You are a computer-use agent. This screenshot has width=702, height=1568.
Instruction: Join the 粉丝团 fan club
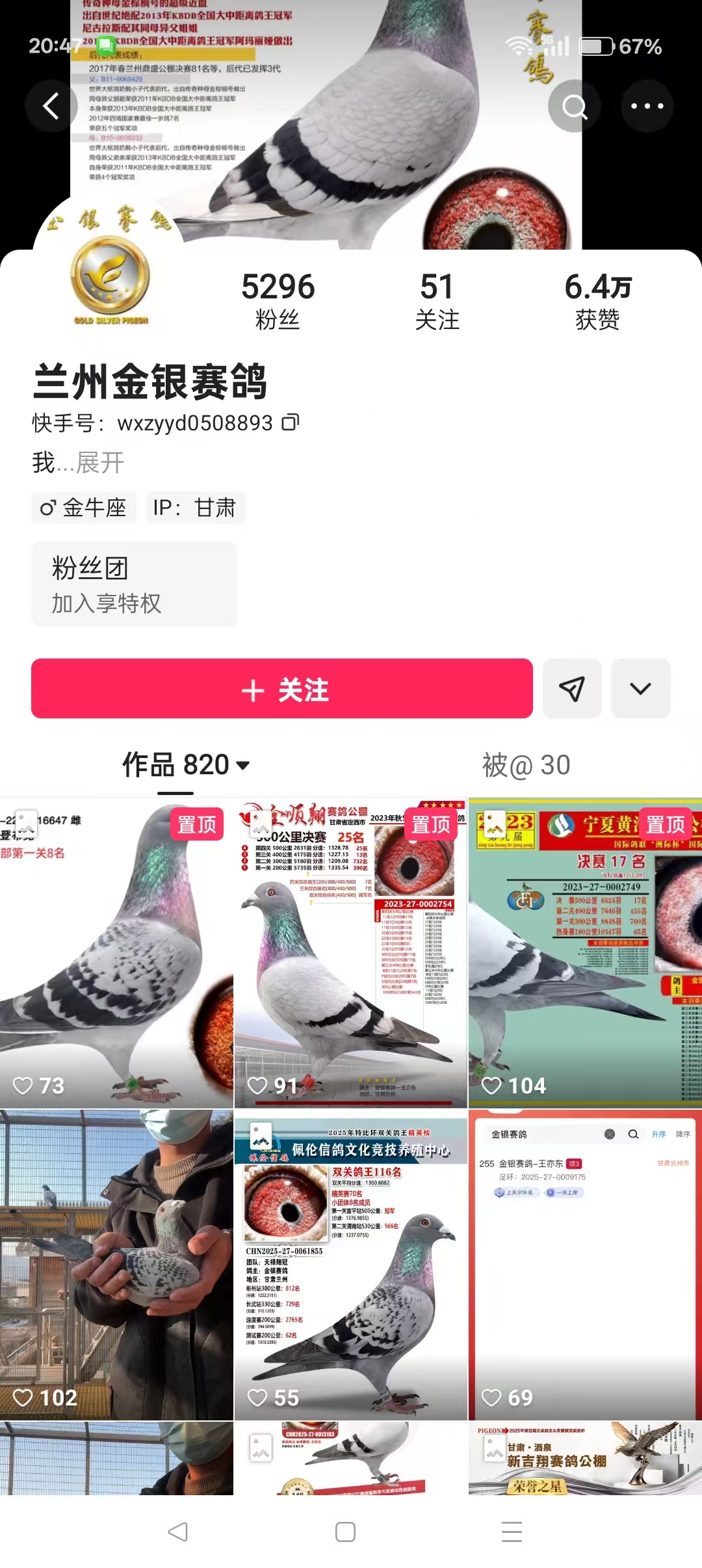pos(135,584)
